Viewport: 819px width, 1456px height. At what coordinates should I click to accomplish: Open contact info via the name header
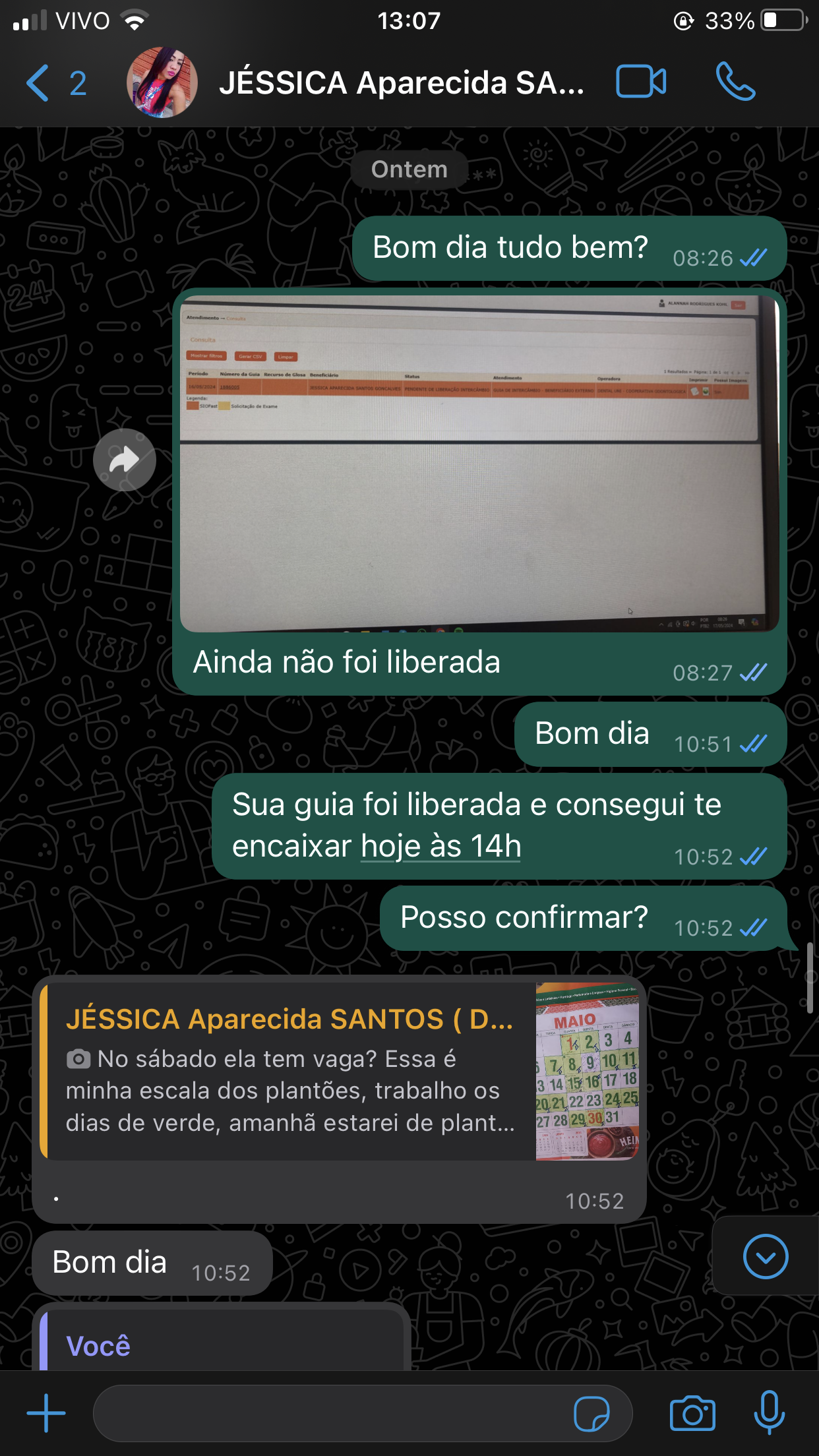pos(401,84)
